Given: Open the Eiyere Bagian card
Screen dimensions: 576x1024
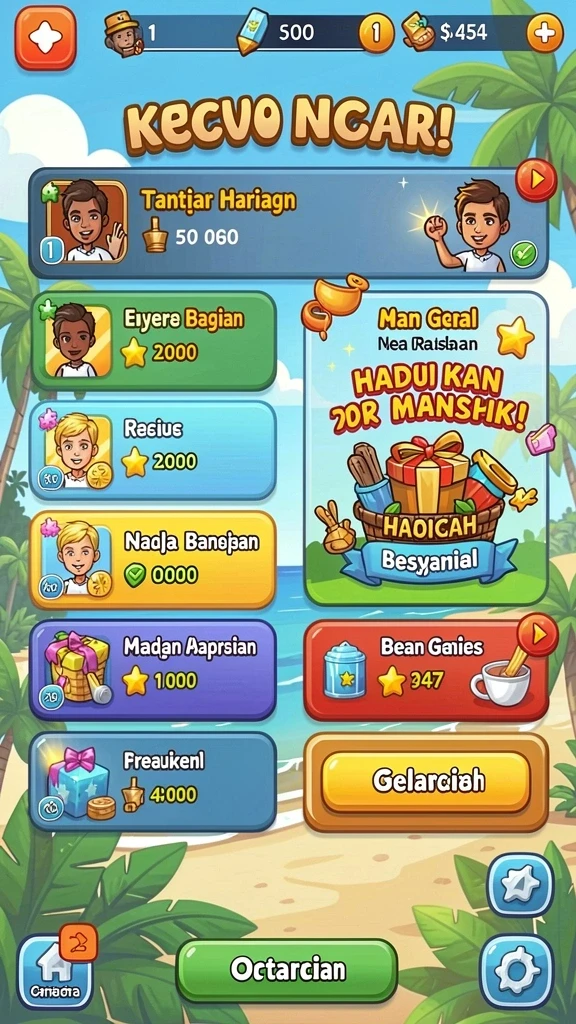Looking at the screenshot, I should tap(154, 341).
